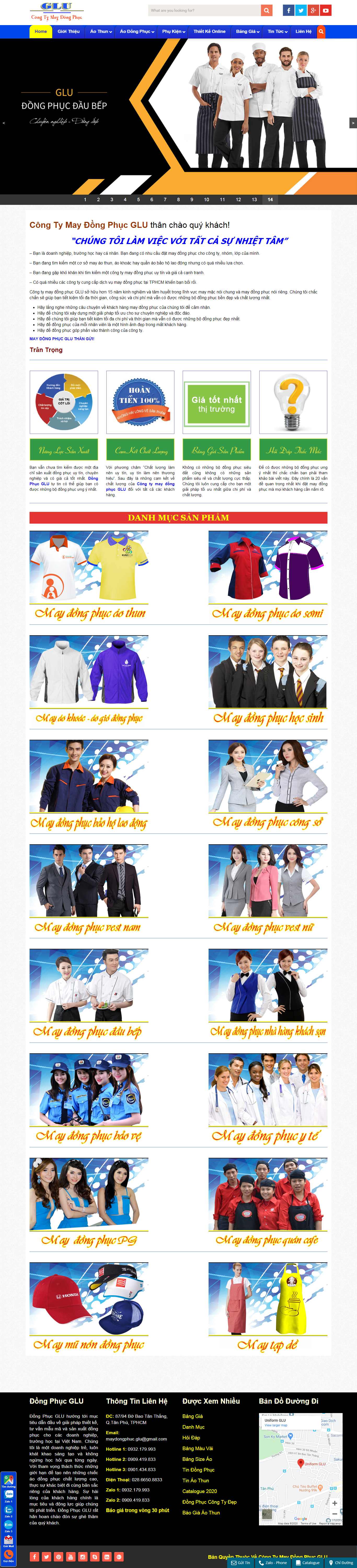Expand the Áo Đồng Phục menu

point(136,32)
